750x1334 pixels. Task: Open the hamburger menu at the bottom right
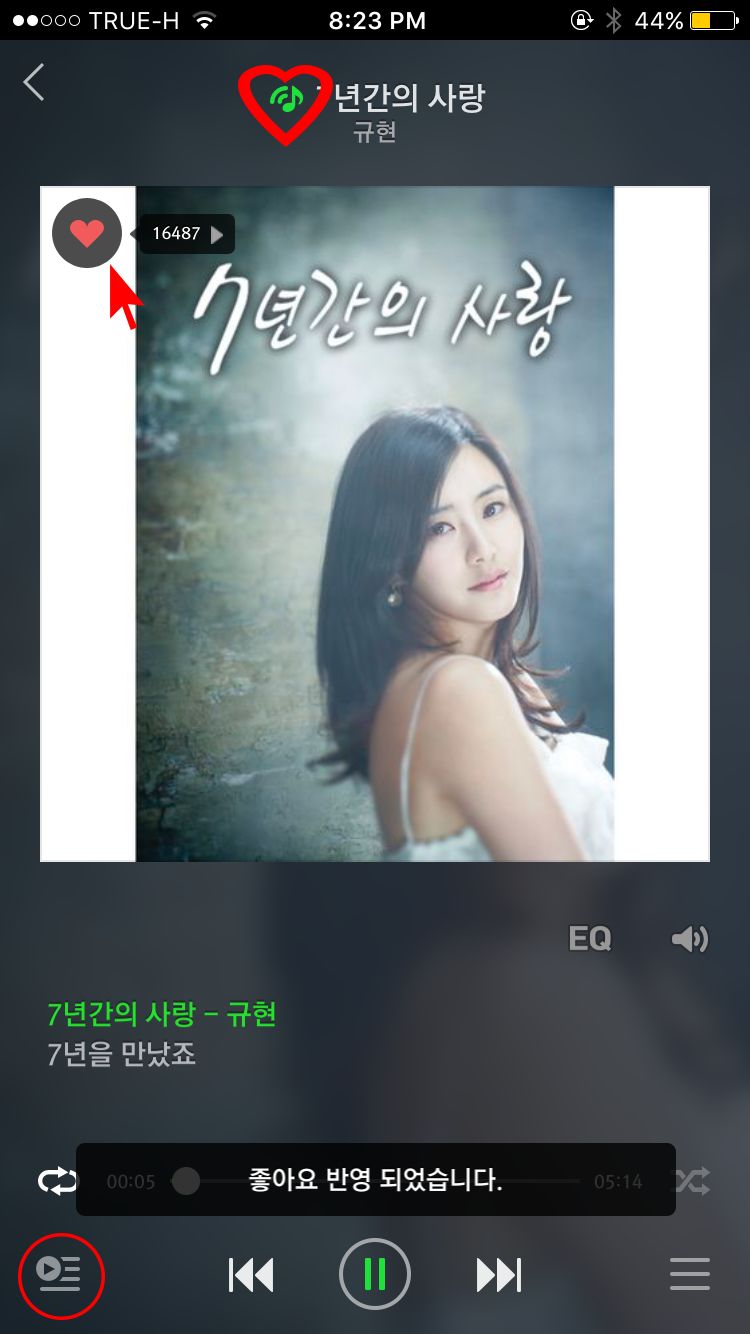[690, 1275]
